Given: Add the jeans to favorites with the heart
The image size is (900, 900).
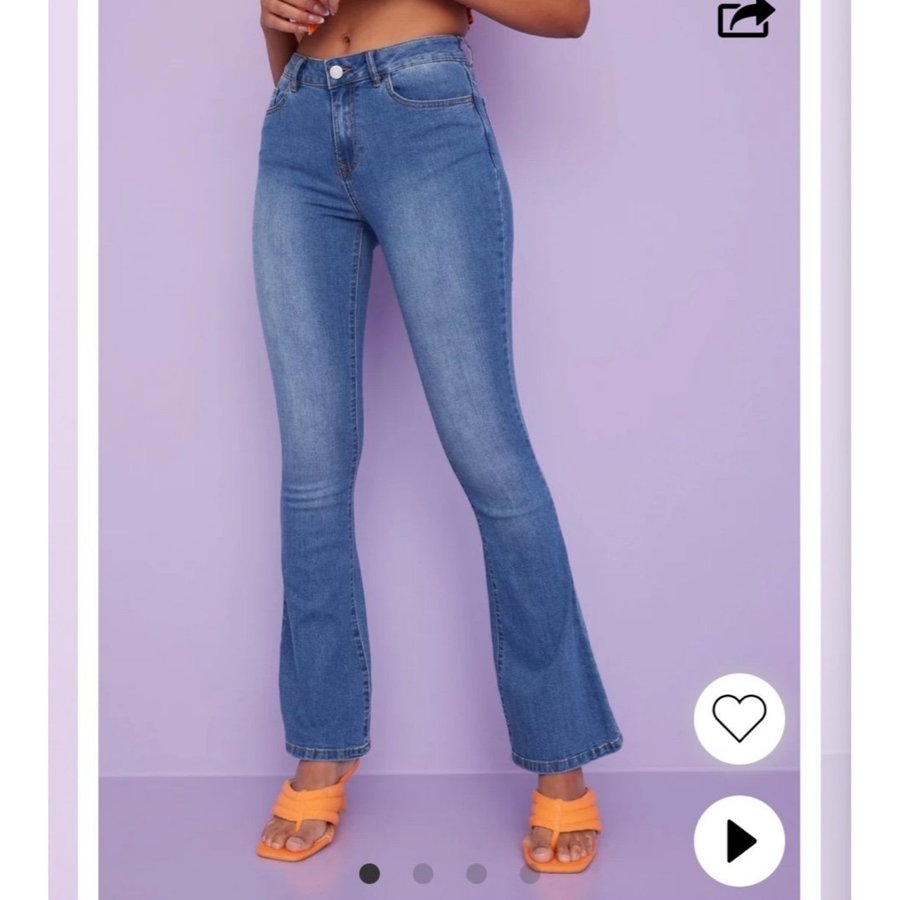Looking at the screenshot, I should [739, 718].
